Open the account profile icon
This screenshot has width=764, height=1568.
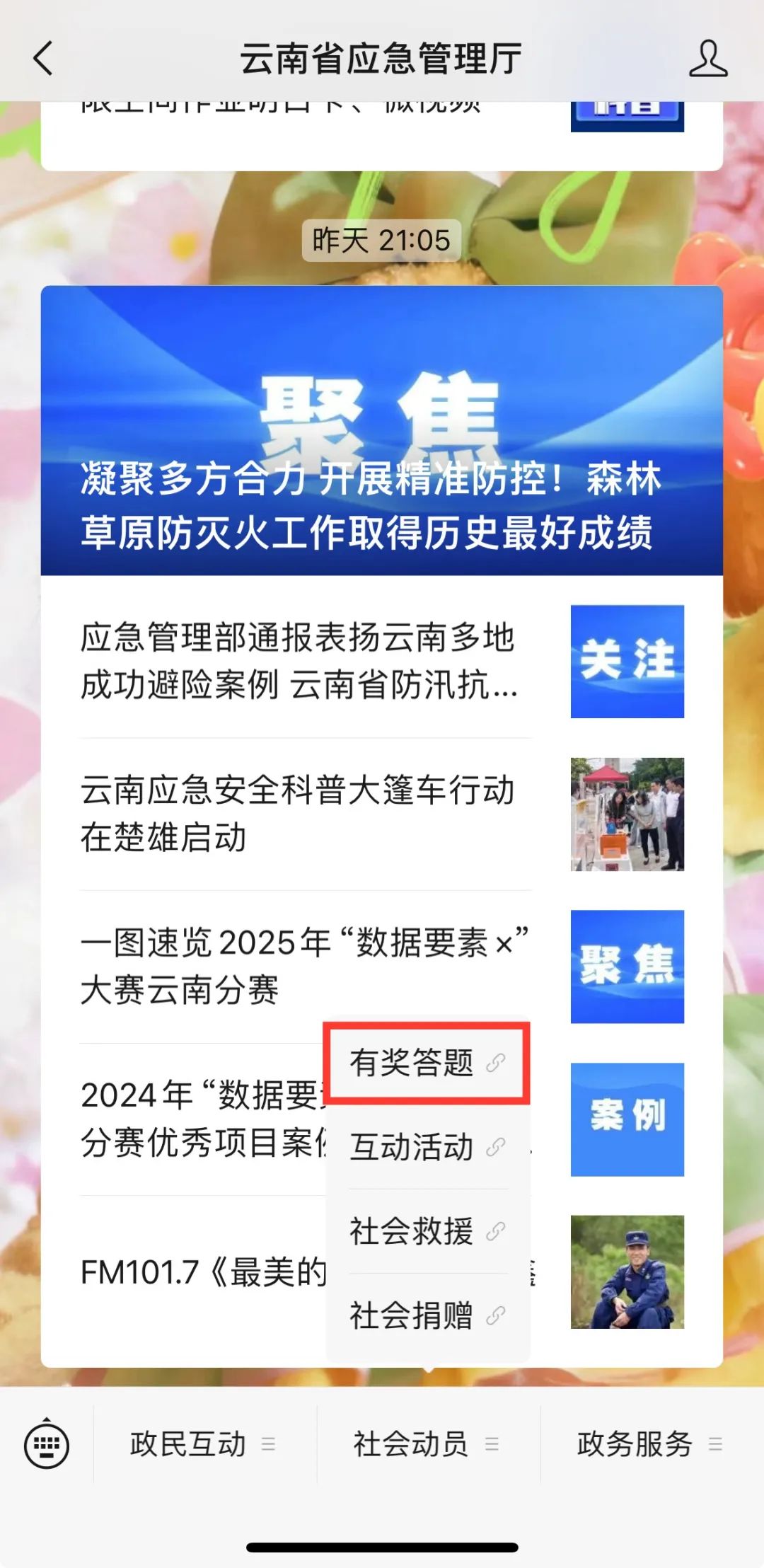pyautogui.click(x=707, y=58)
